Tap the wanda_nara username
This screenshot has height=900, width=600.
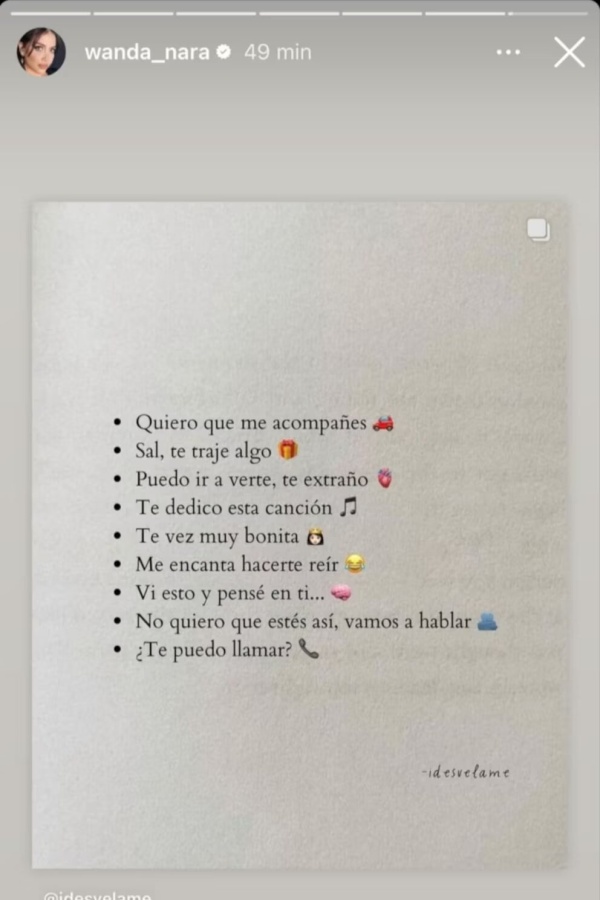pyautogui.click(x=146, y=52)
